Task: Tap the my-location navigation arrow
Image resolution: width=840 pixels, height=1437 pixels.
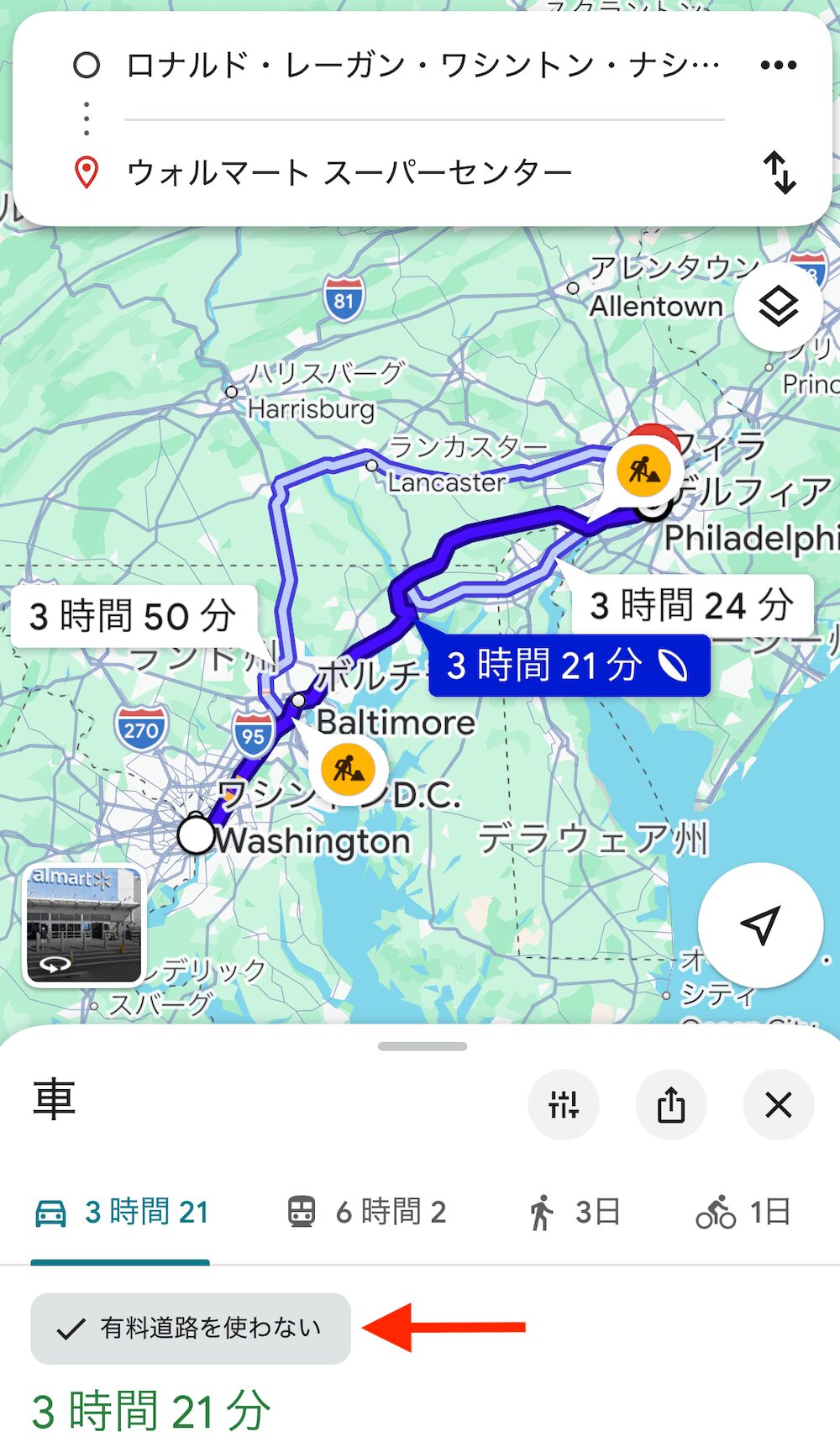Action: 759,924
